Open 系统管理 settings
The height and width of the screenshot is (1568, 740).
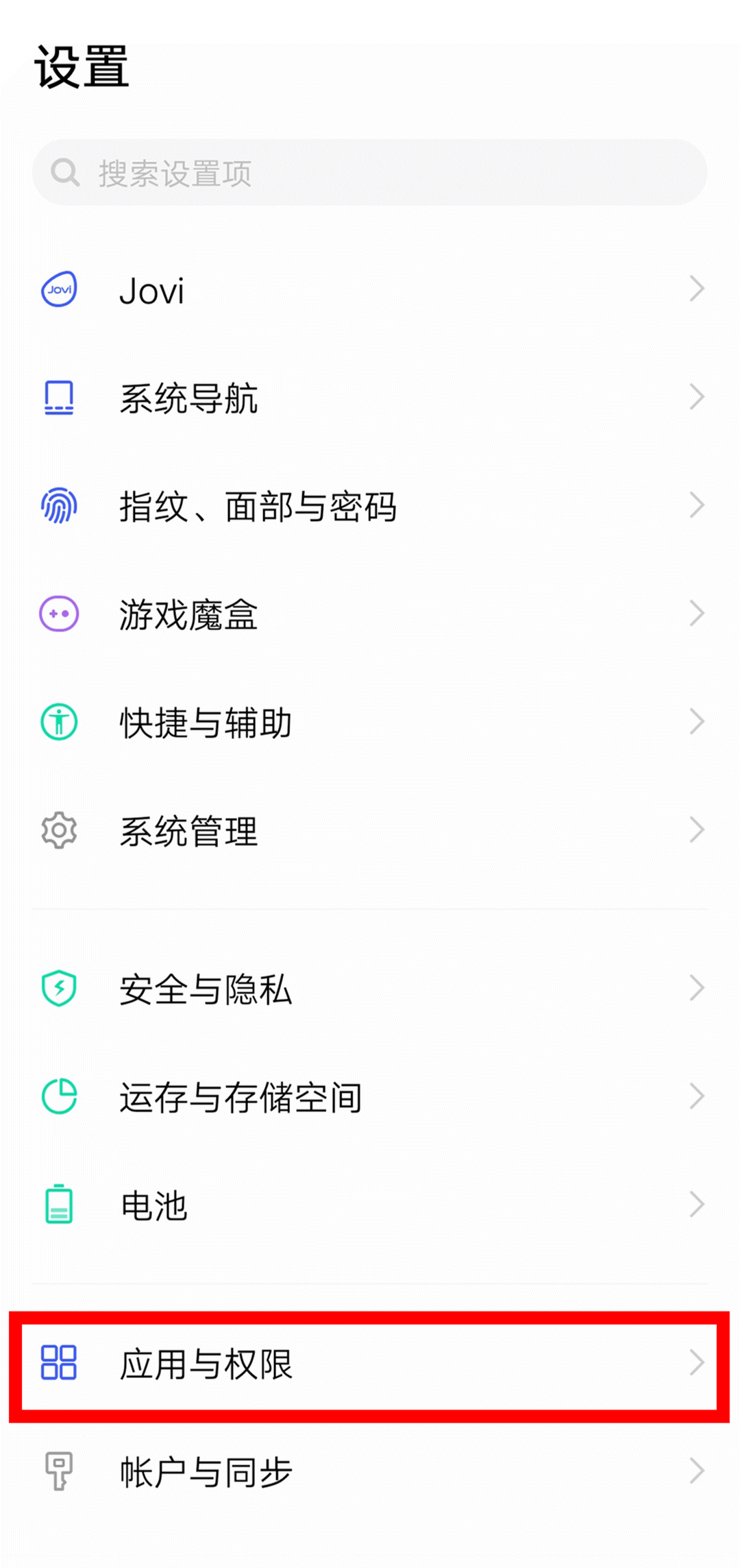(x=370, y=830)
